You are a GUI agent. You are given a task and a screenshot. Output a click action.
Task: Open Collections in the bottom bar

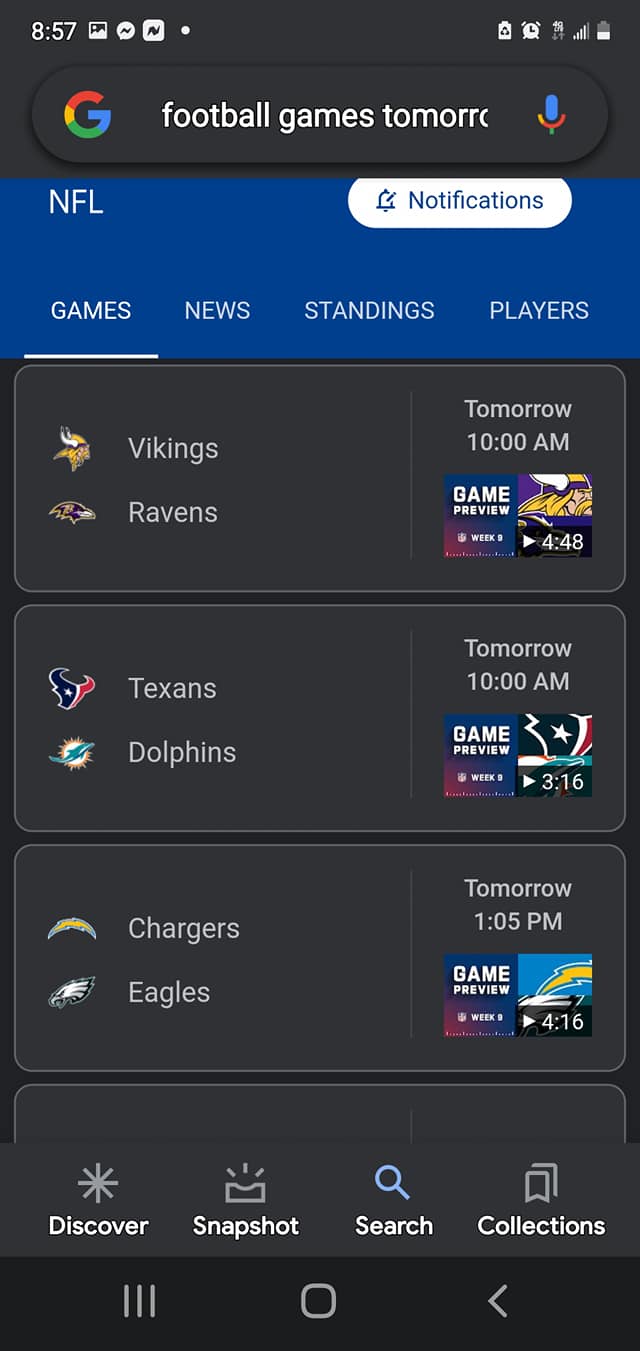pos(541,1201)
